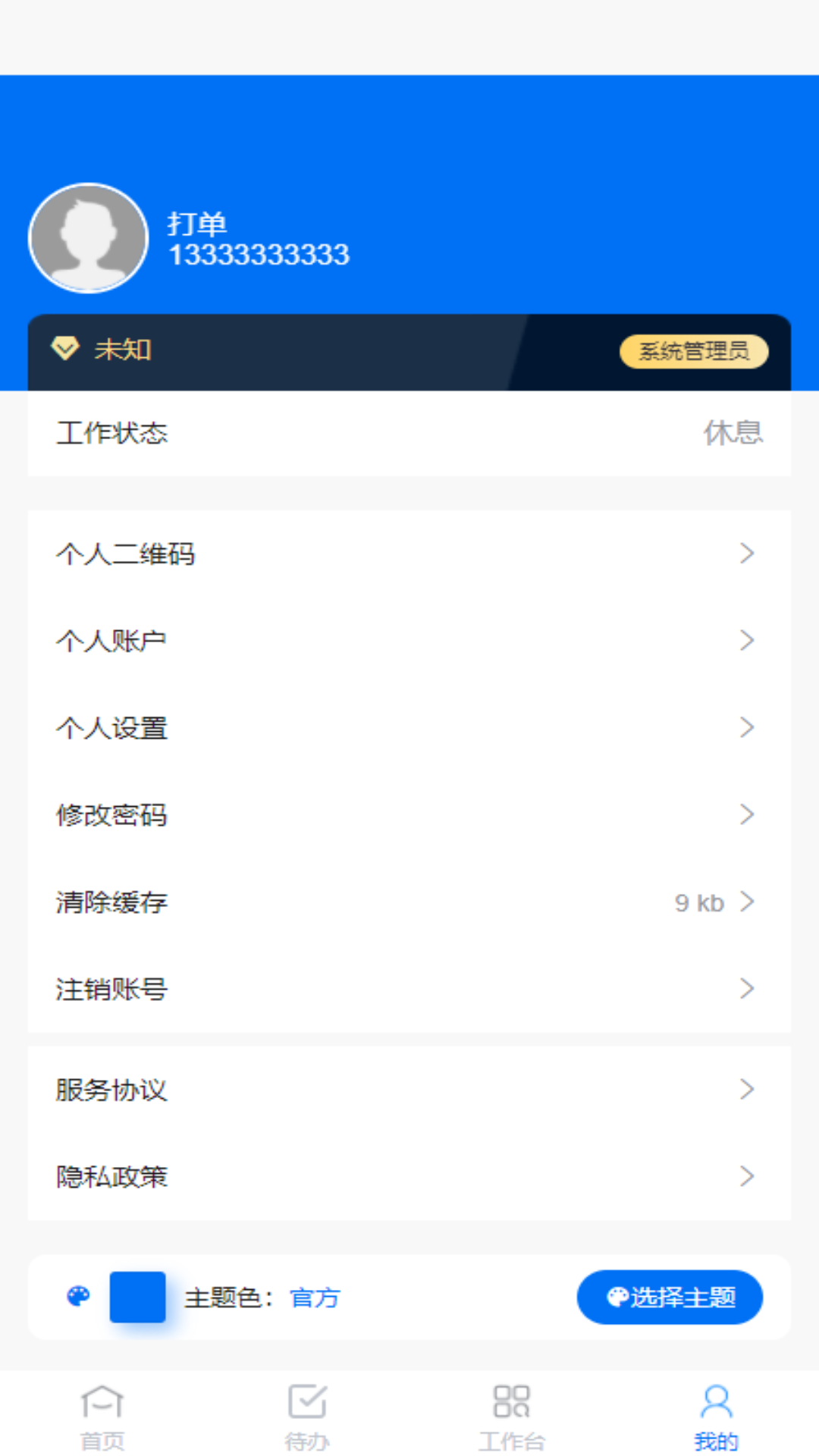Tap the profile avatar picture
Screen dimensions: 819x1456
88,238
